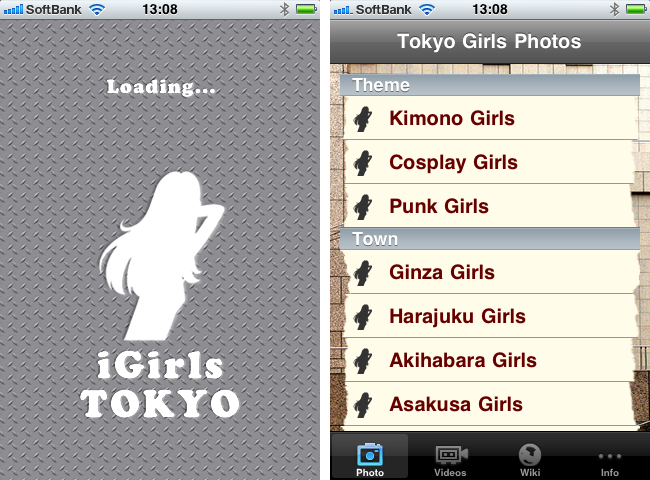The height and width of the screenshot is (480, 650).
Task: Switch to the Videos tab
Action: [x=450, y=458]
